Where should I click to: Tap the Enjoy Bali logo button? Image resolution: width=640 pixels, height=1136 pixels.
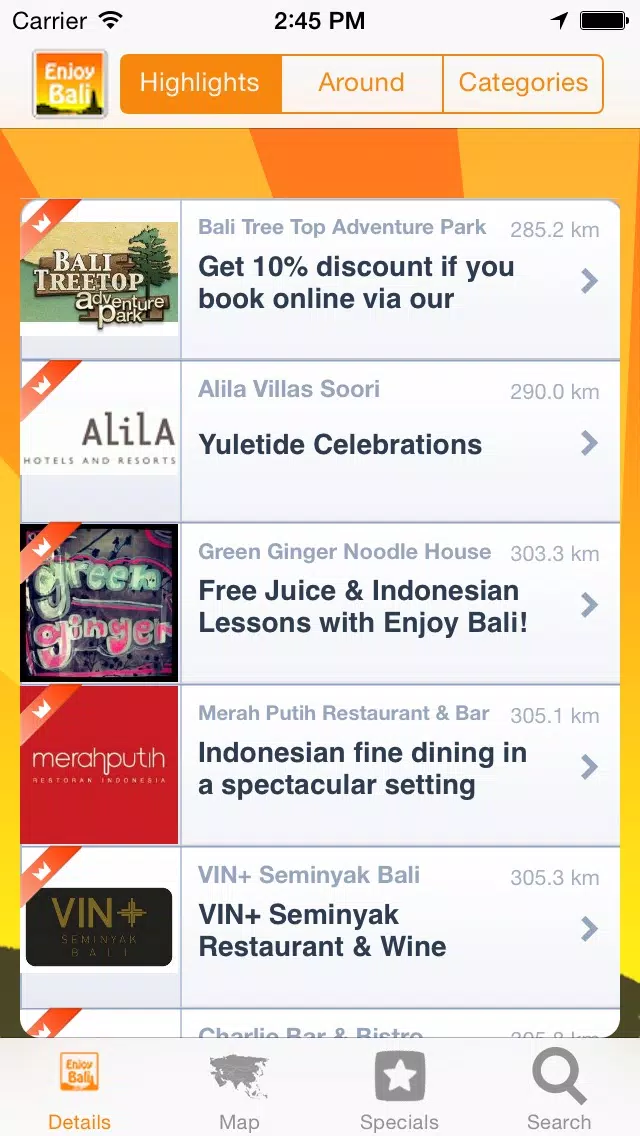pos(70,83)
